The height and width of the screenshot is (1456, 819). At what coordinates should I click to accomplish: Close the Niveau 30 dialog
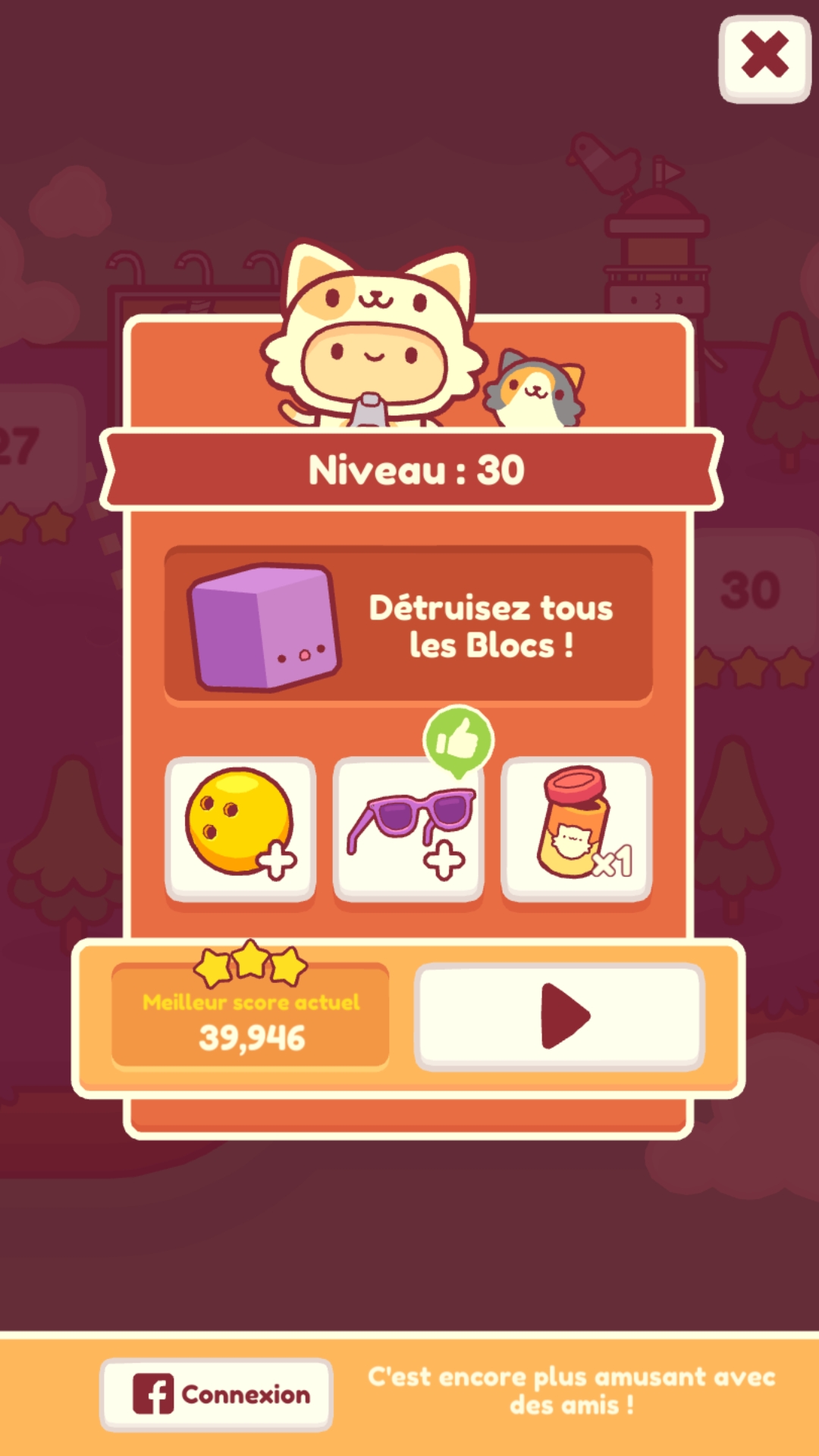[x=764, y=58]
